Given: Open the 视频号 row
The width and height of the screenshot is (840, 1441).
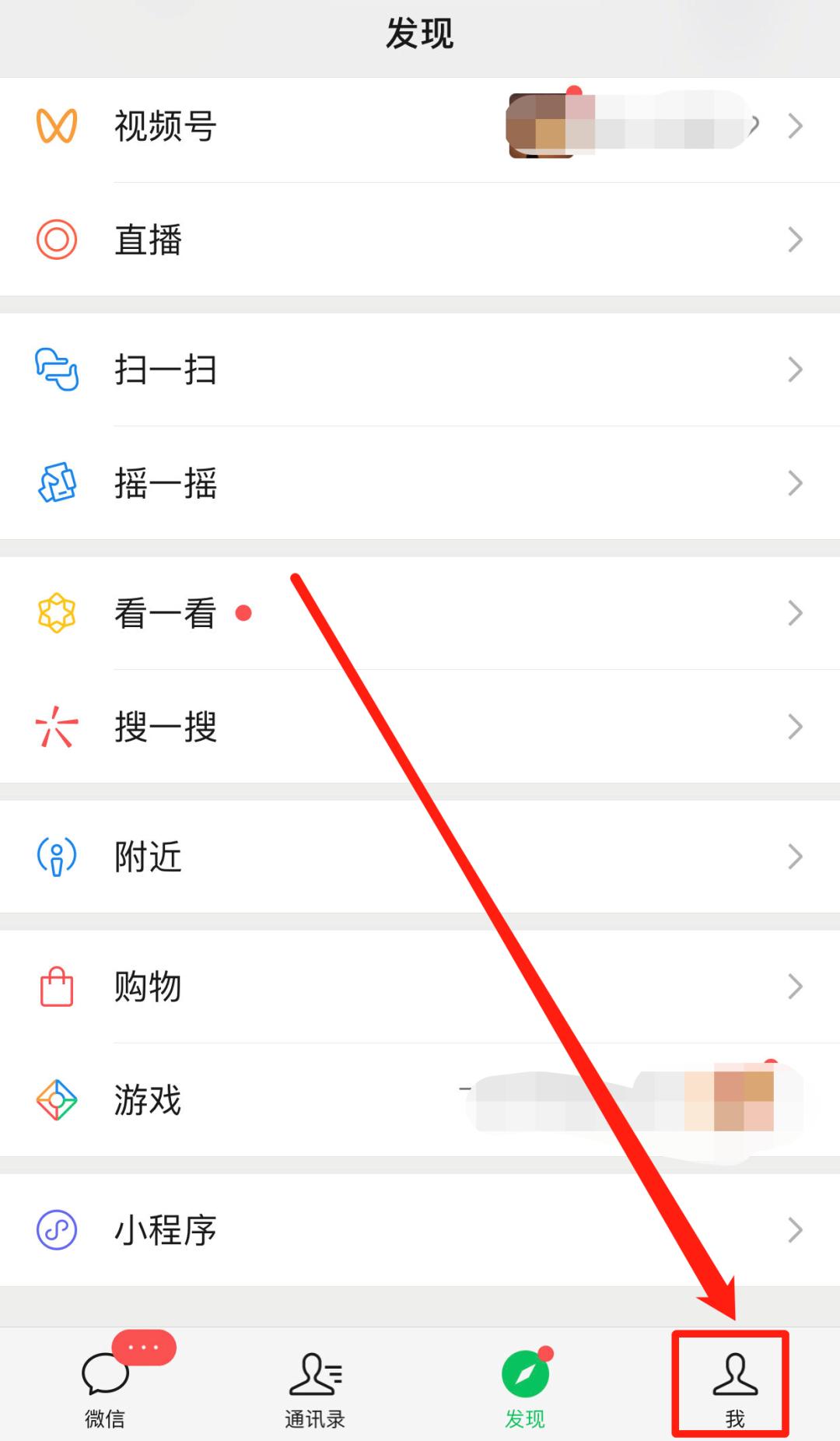Looking at the screenshot, I should [x=420, y=126].
